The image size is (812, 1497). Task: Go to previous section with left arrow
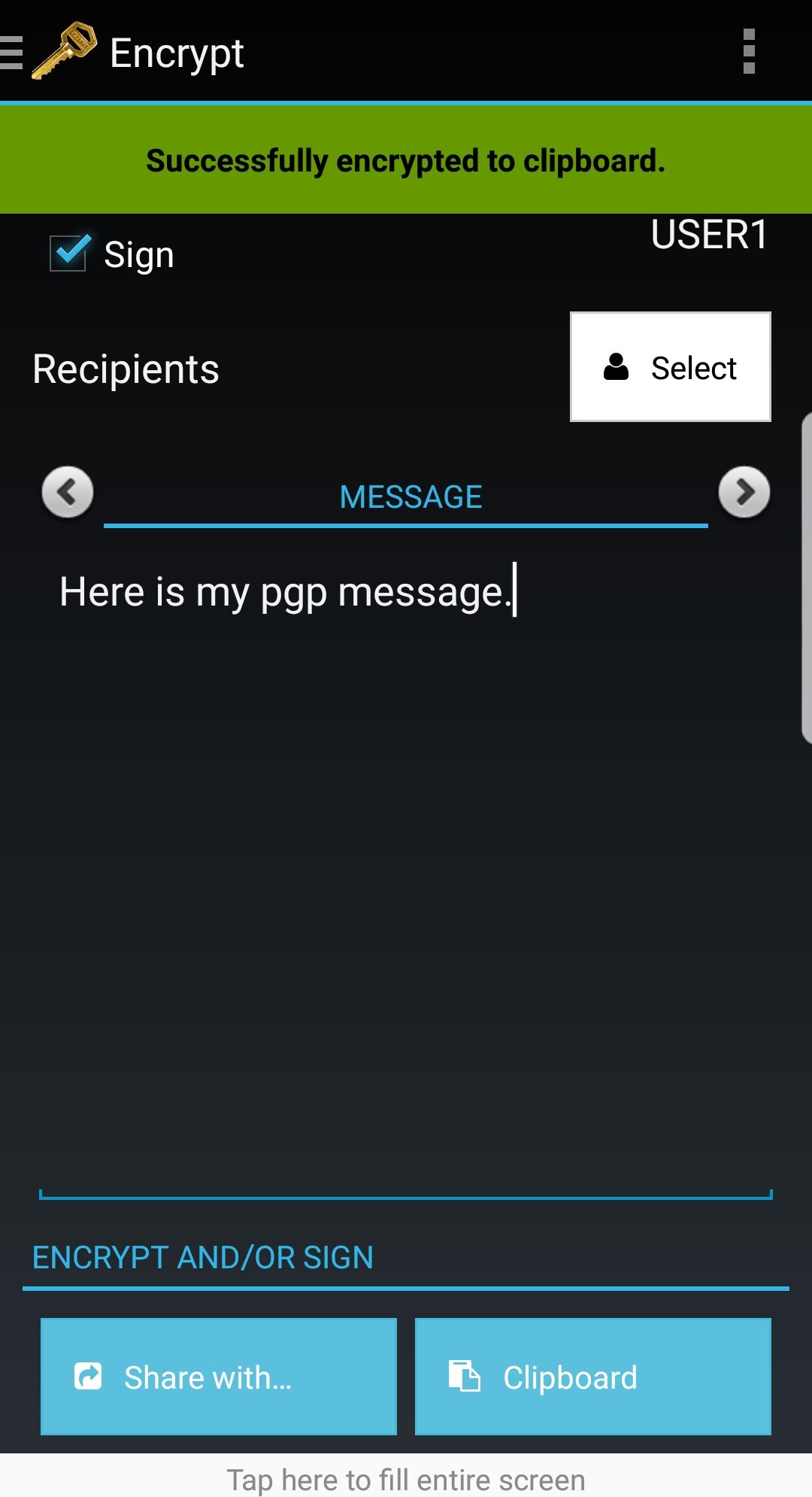68,493
